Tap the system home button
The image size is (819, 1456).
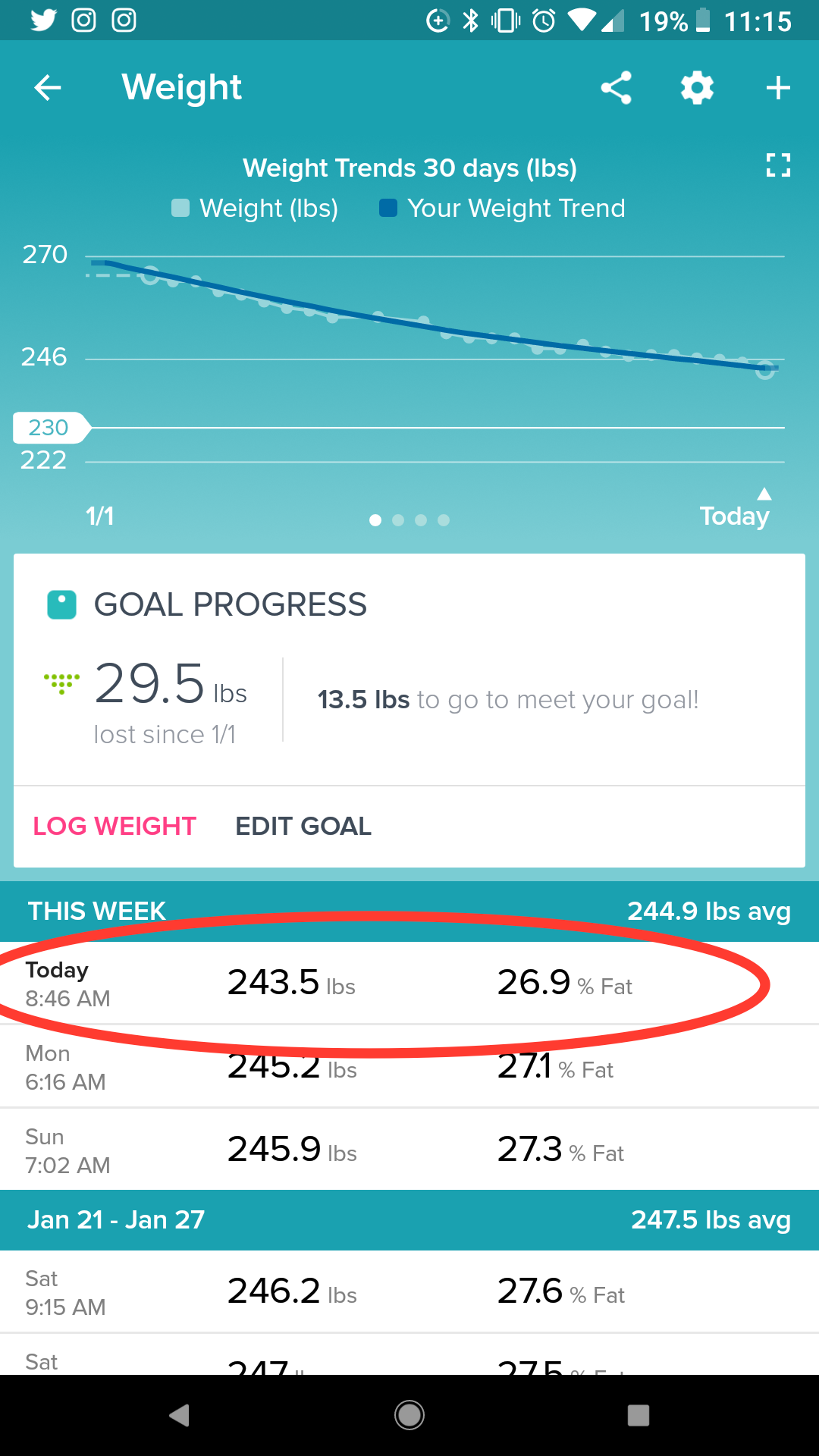(x=409, y=1415)
